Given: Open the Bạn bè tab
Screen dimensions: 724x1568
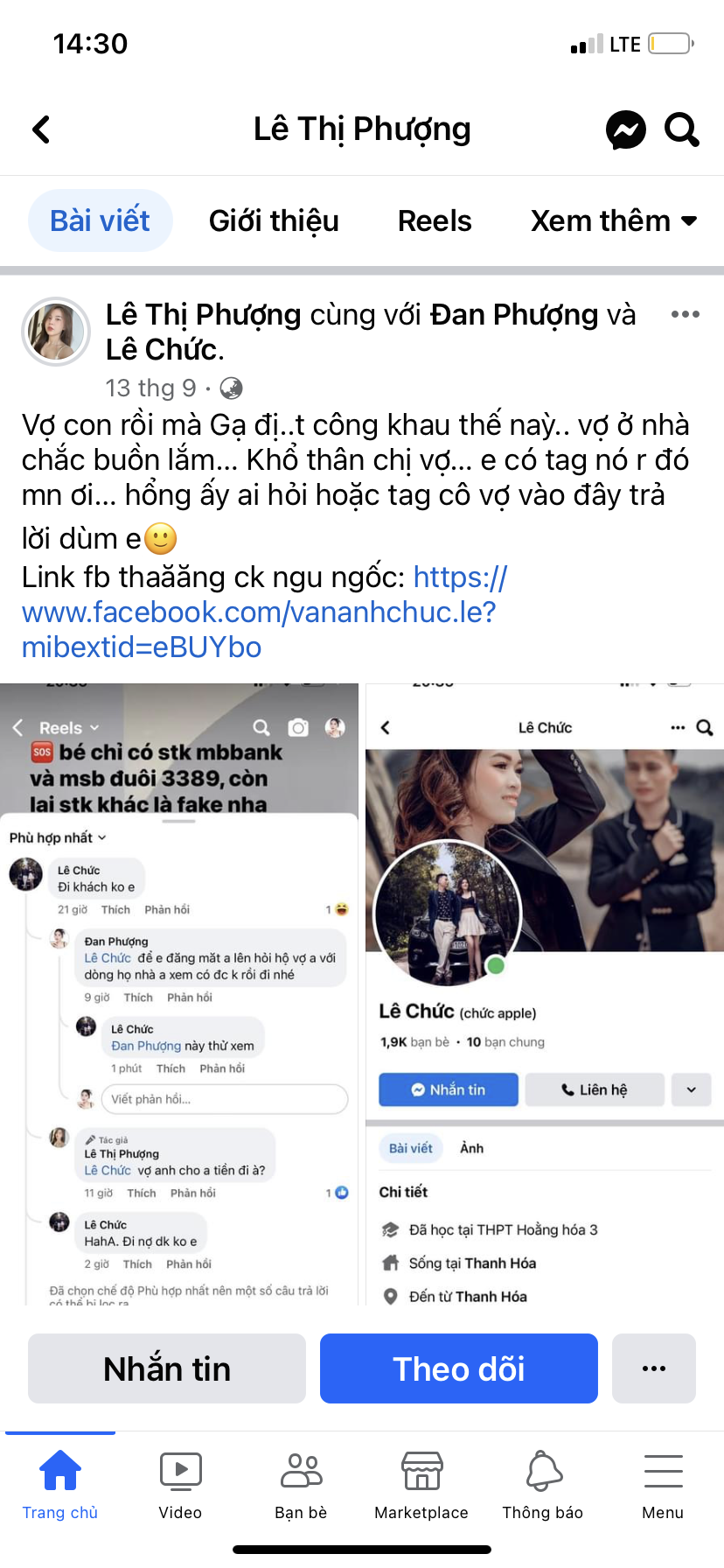Looking at the screenshot, I should click(x=301, y=1485).
